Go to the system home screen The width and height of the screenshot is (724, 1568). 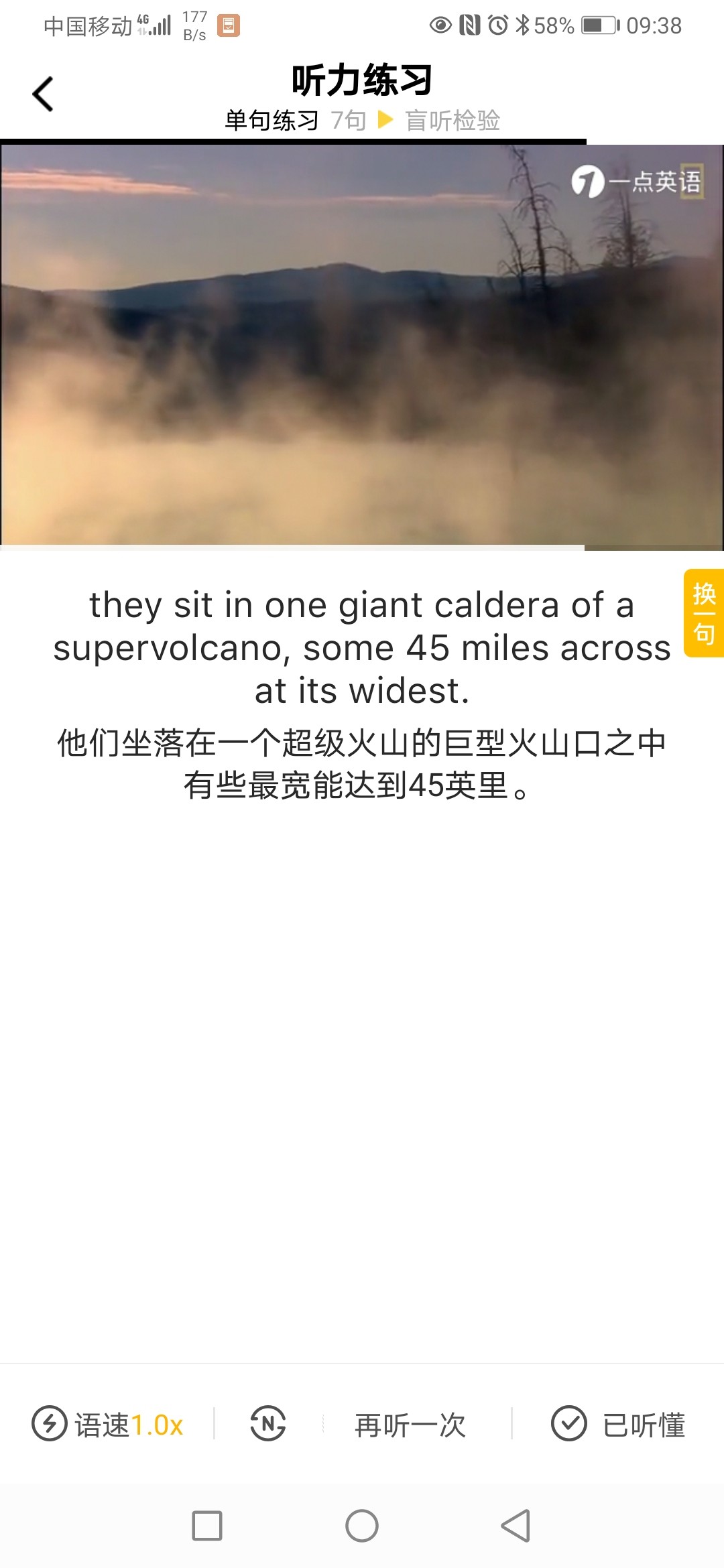[362, 1526]
